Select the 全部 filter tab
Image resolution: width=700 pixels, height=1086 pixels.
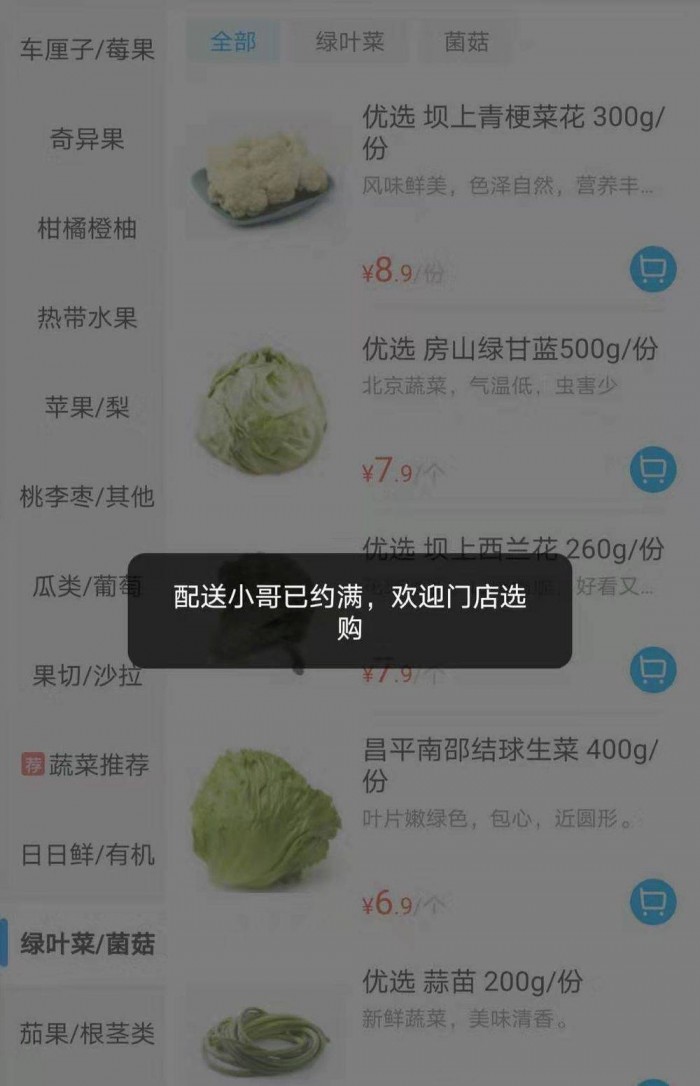[233, 42]
